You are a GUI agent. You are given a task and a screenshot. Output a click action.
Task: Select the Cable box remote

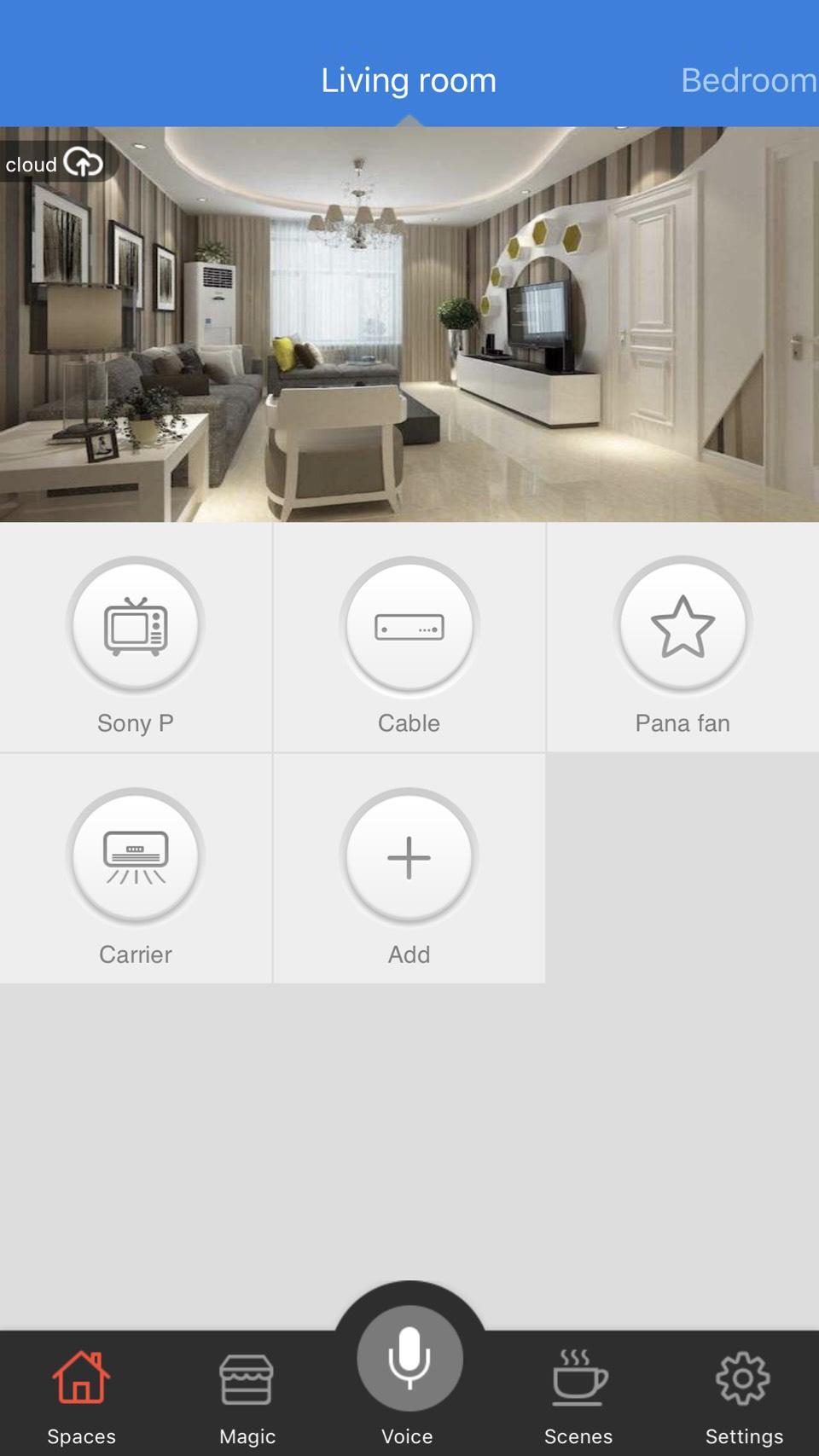409,625
